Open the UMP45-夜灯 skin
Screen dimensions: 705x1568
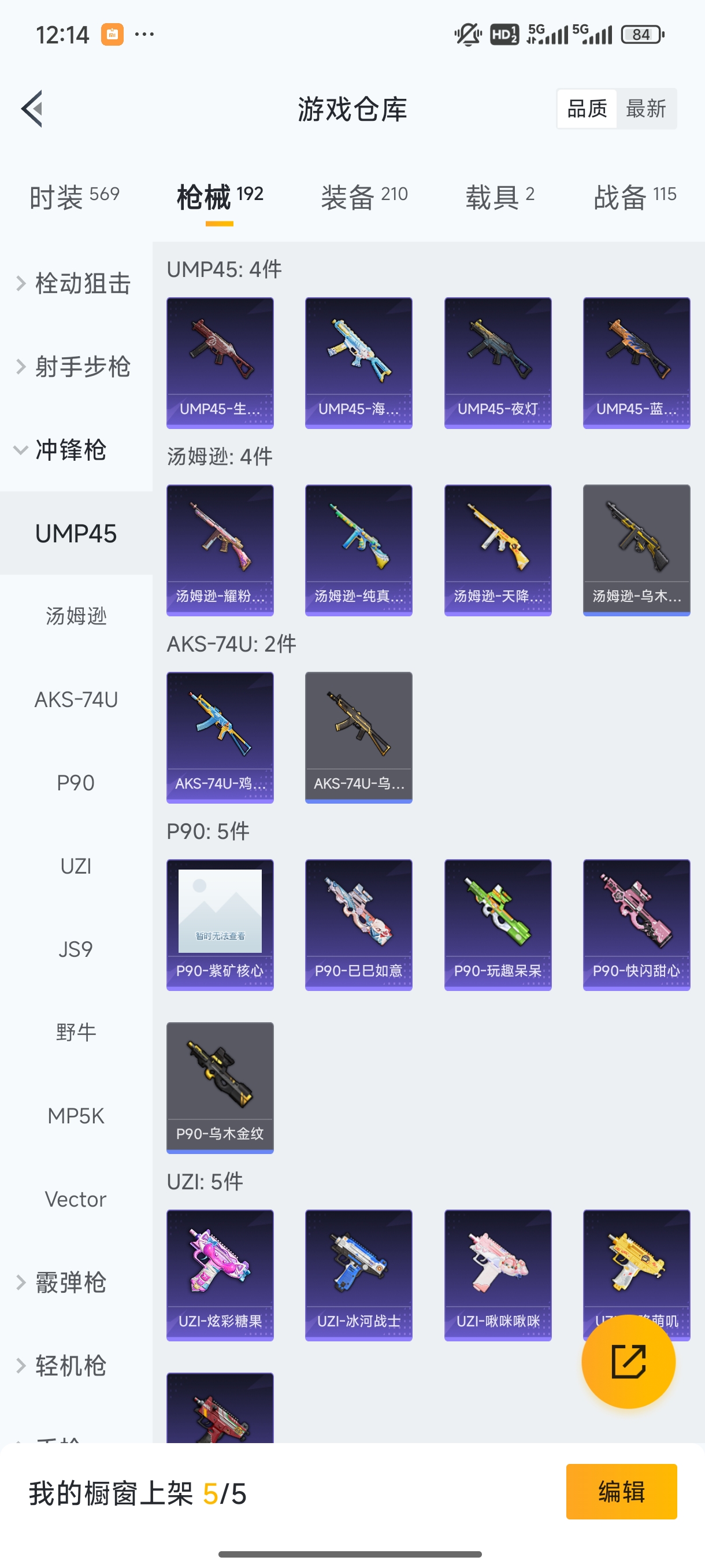pyautogui.click(x=498, y=363)
